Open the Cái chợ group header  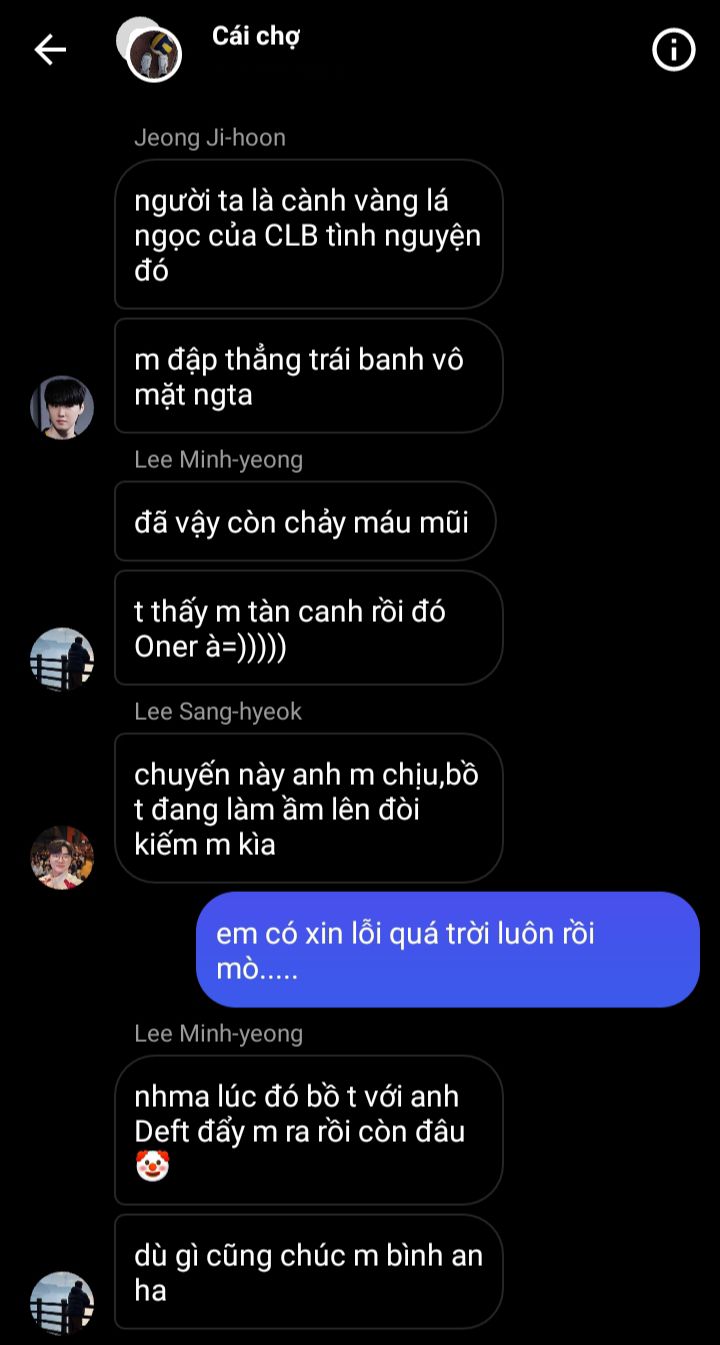click(256, 37)
